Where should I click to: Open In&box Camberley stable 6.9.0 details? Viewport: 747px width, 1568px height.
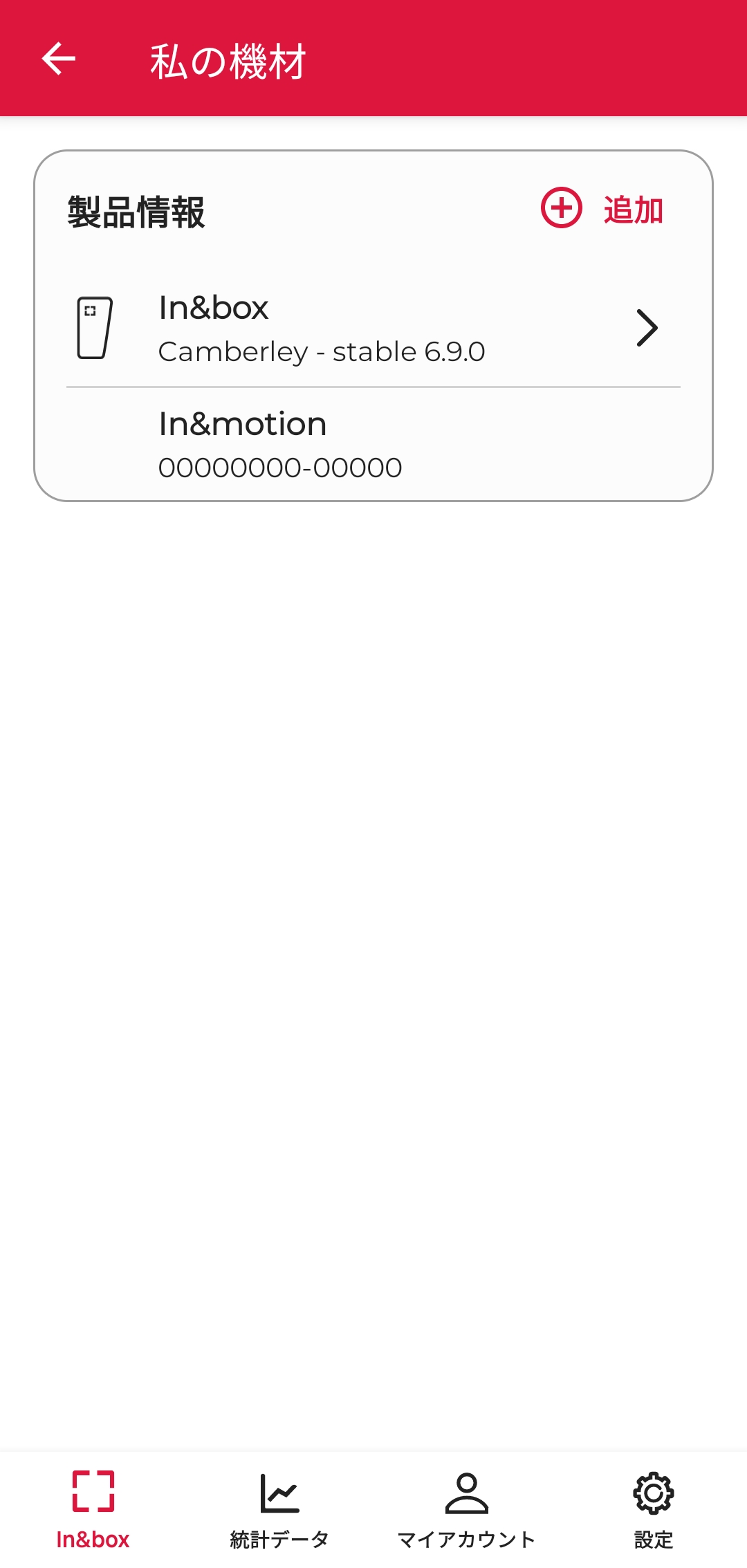tap(373, 329)
